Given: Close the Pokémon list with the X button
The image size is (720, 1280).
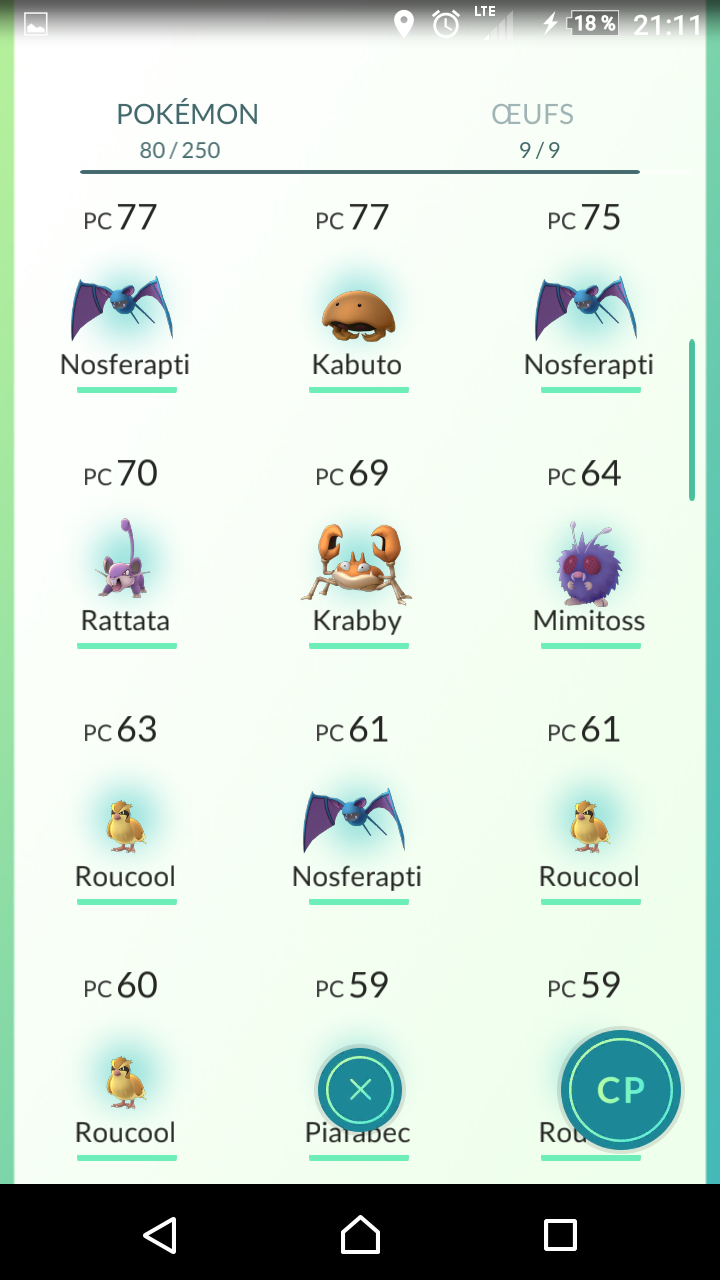Looking at the screenshot, I should [360, 1090].
